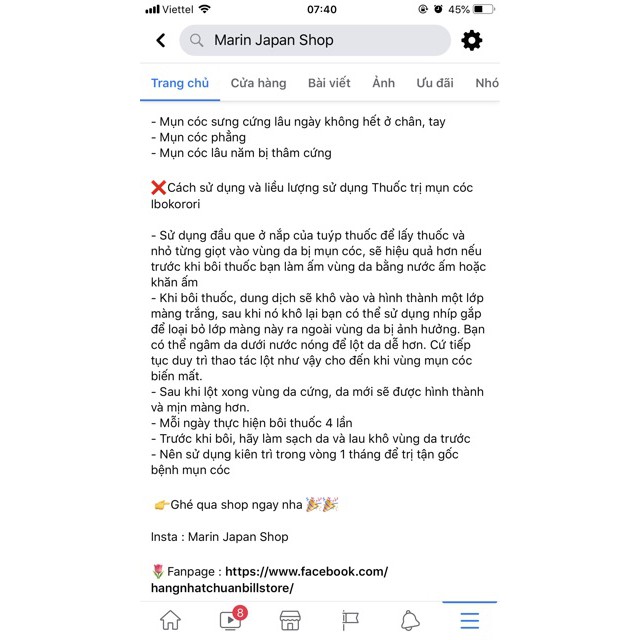Open the hamburger menu

(470, 620)
